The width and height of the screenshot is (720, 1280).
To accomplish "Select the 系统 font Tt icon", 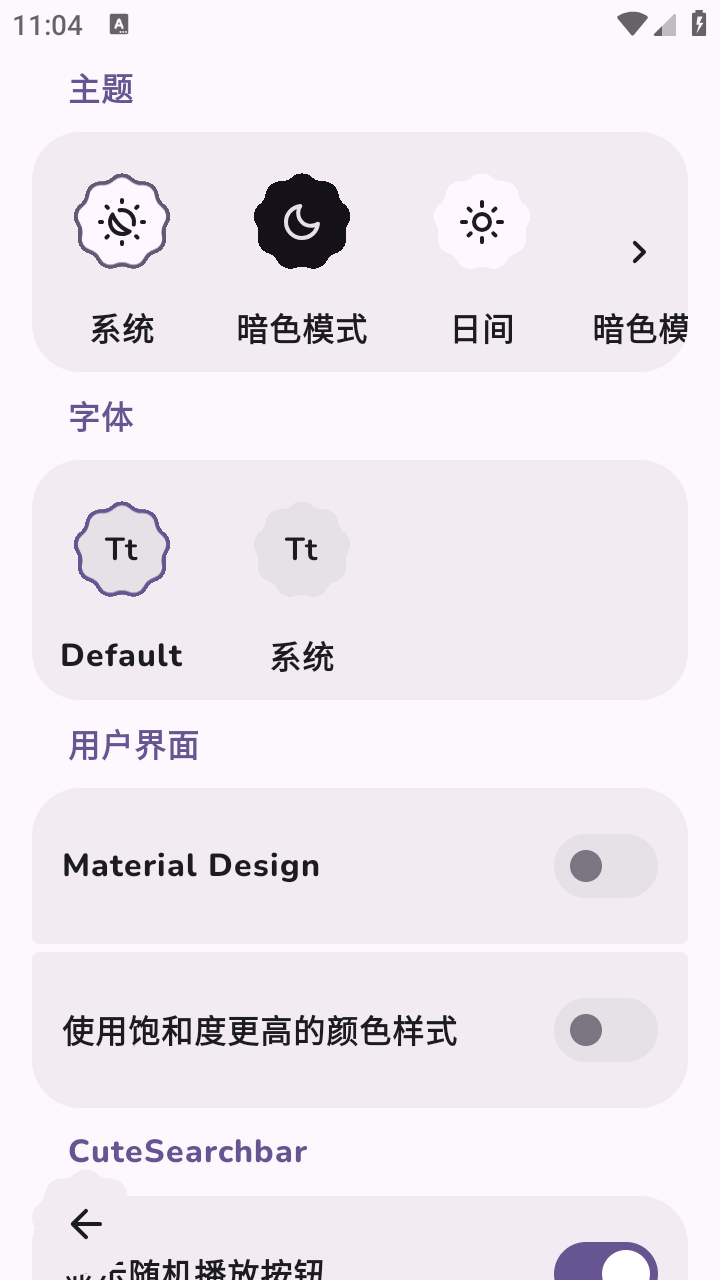I will pyautogui.click(x=301, y=549).
